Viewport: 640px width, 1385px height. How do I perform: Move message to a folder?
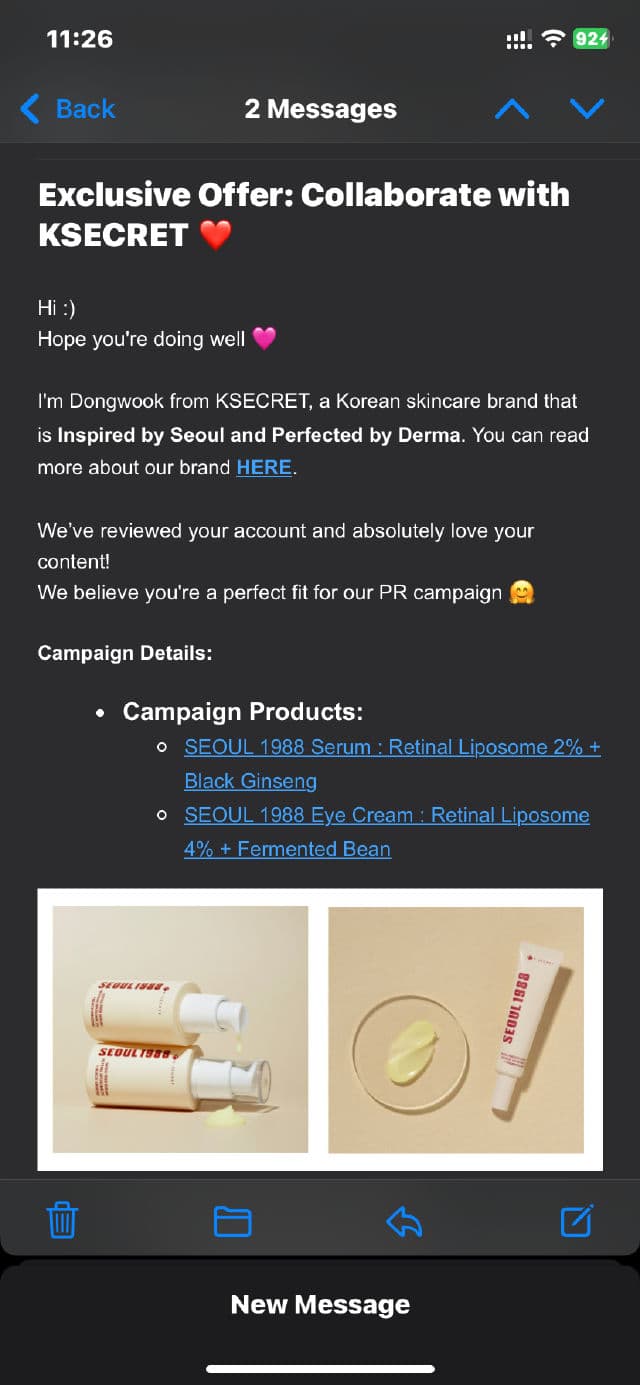(232, 1221)
